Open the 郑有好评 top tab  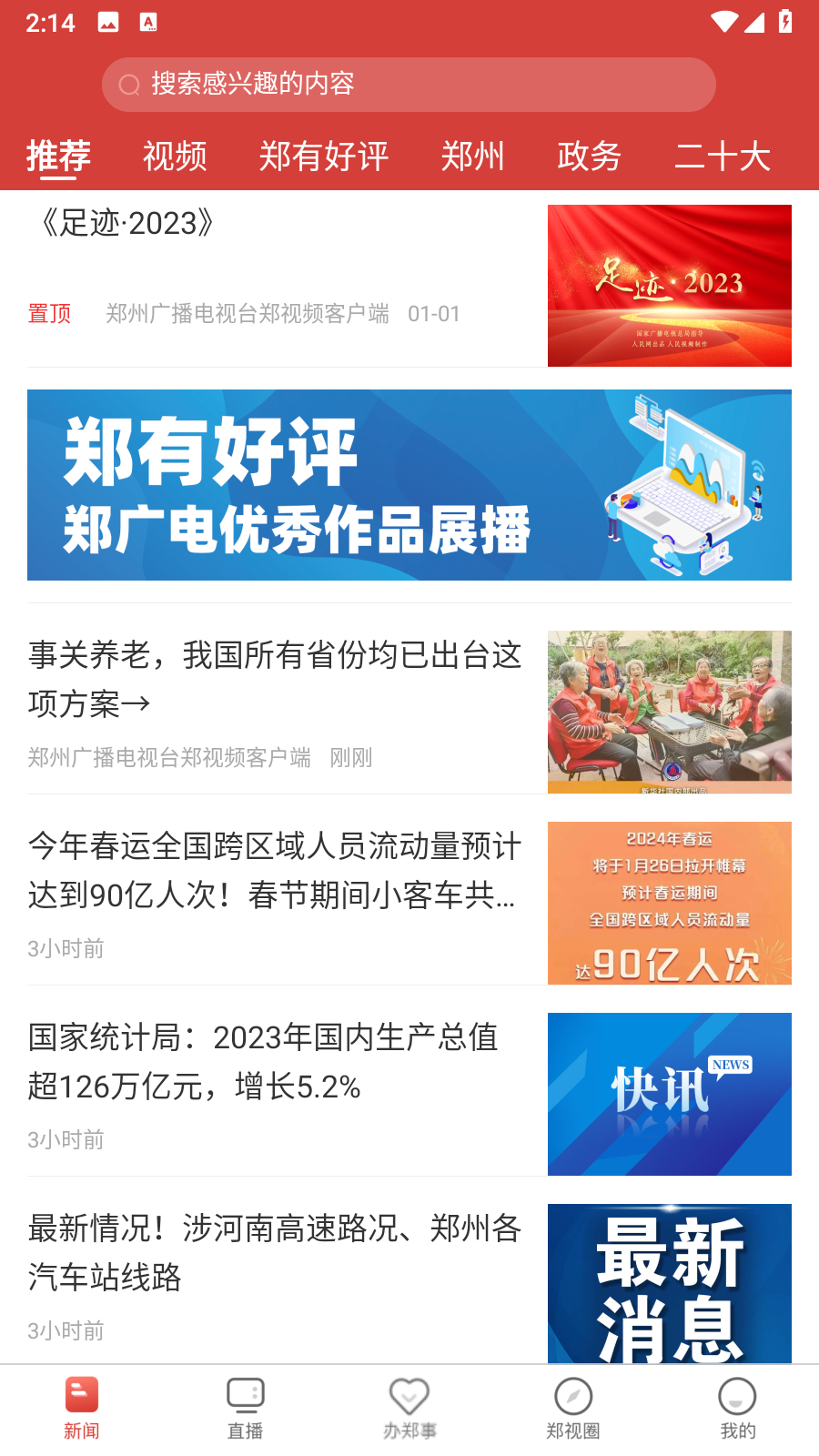[x=324, y=157]
